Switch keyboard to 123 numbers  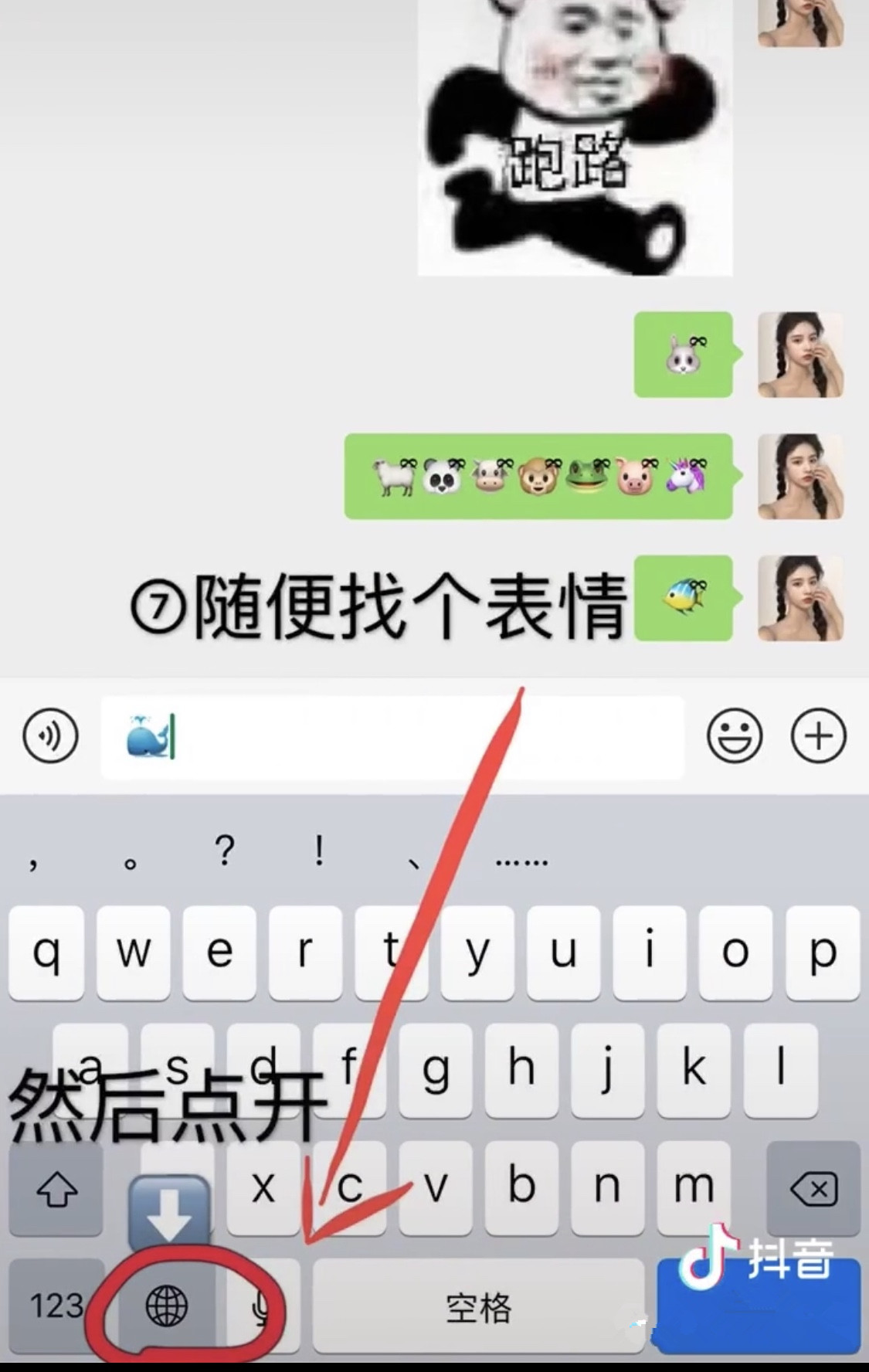pyautogui.click(x=56, y=1306)
